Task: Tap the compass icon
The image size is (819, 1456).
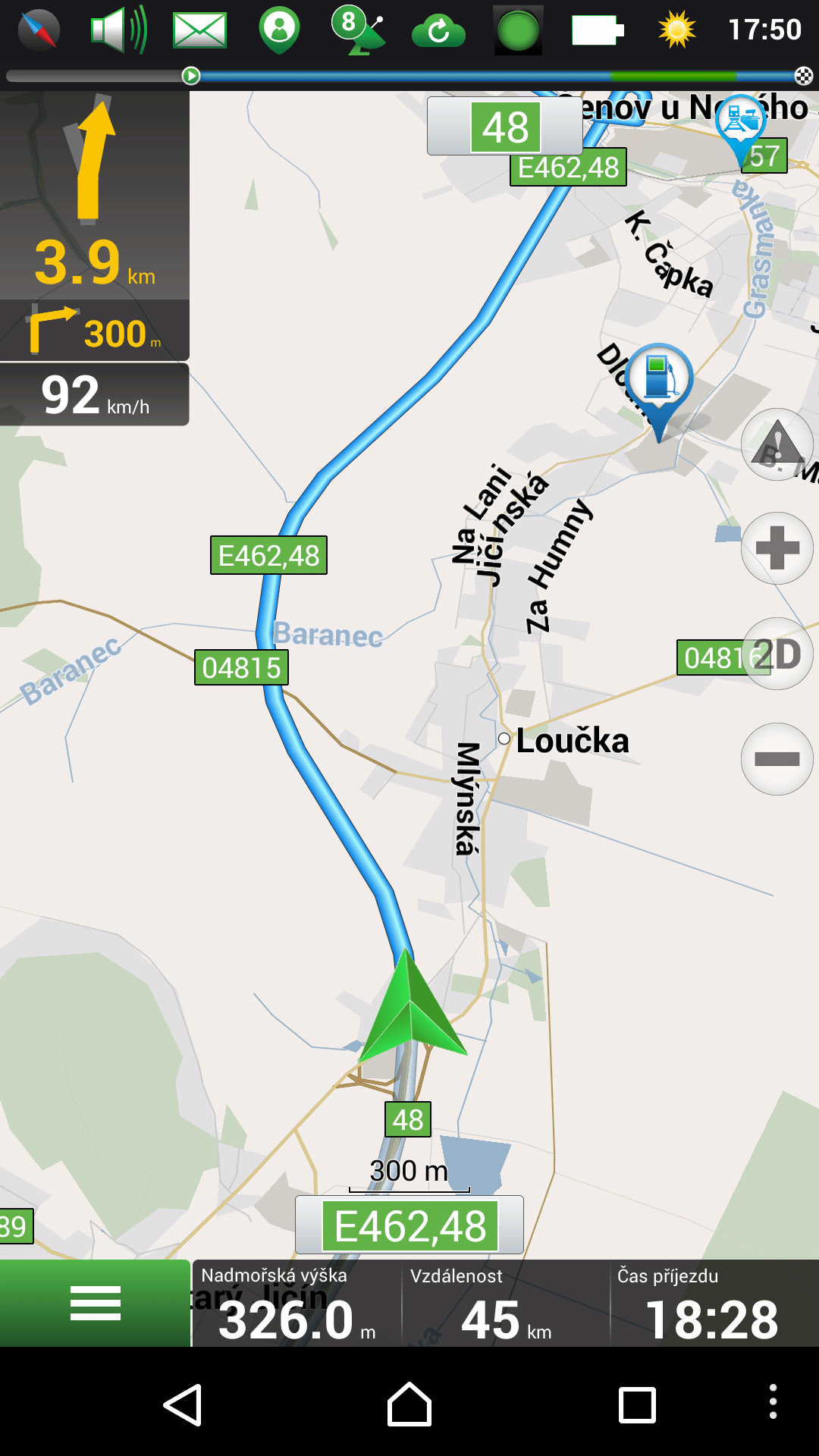Action: [x=39, y=30]
